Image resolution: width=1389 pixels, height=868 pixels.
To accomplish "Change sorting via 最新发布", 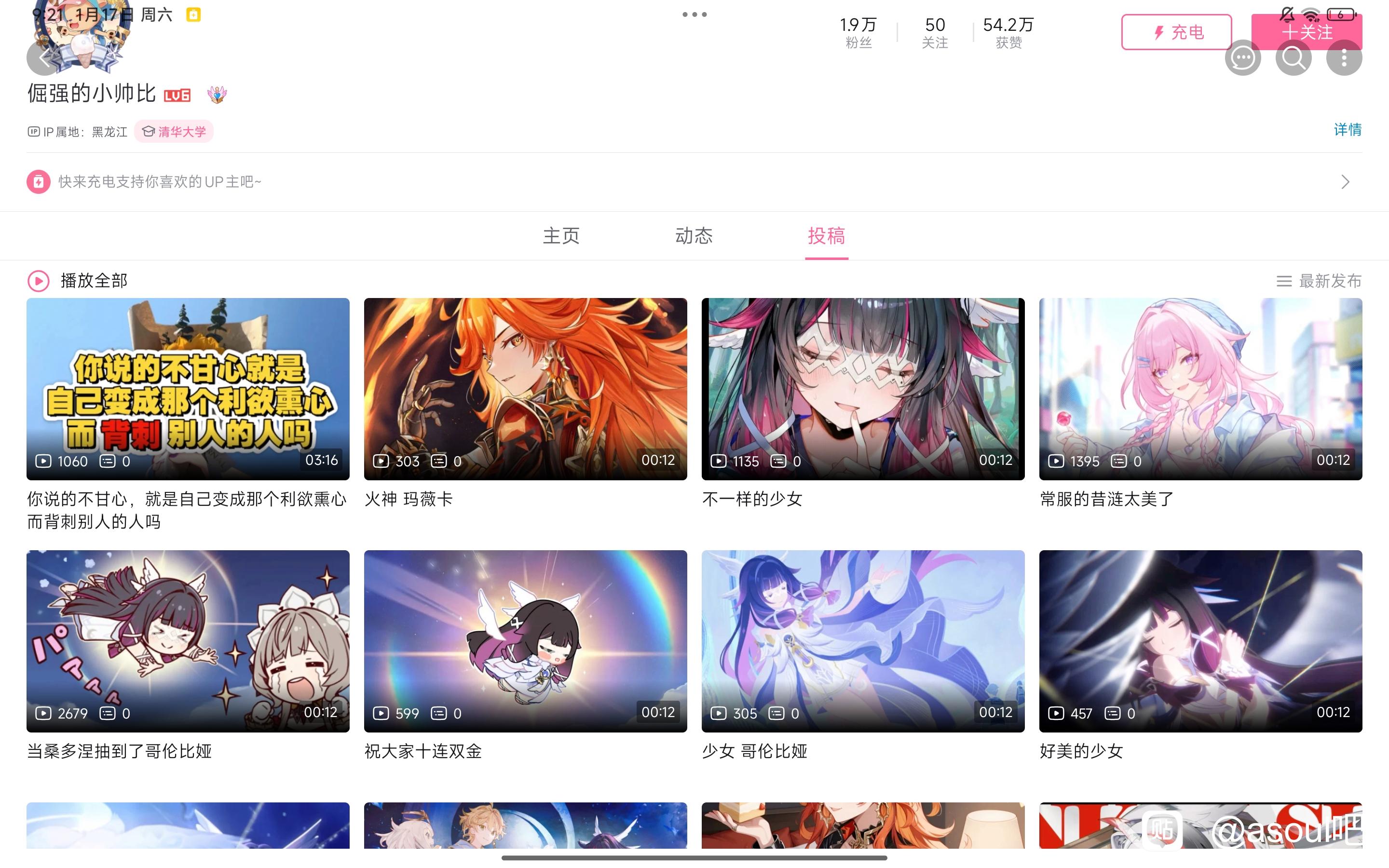I will click(1319, 281).
